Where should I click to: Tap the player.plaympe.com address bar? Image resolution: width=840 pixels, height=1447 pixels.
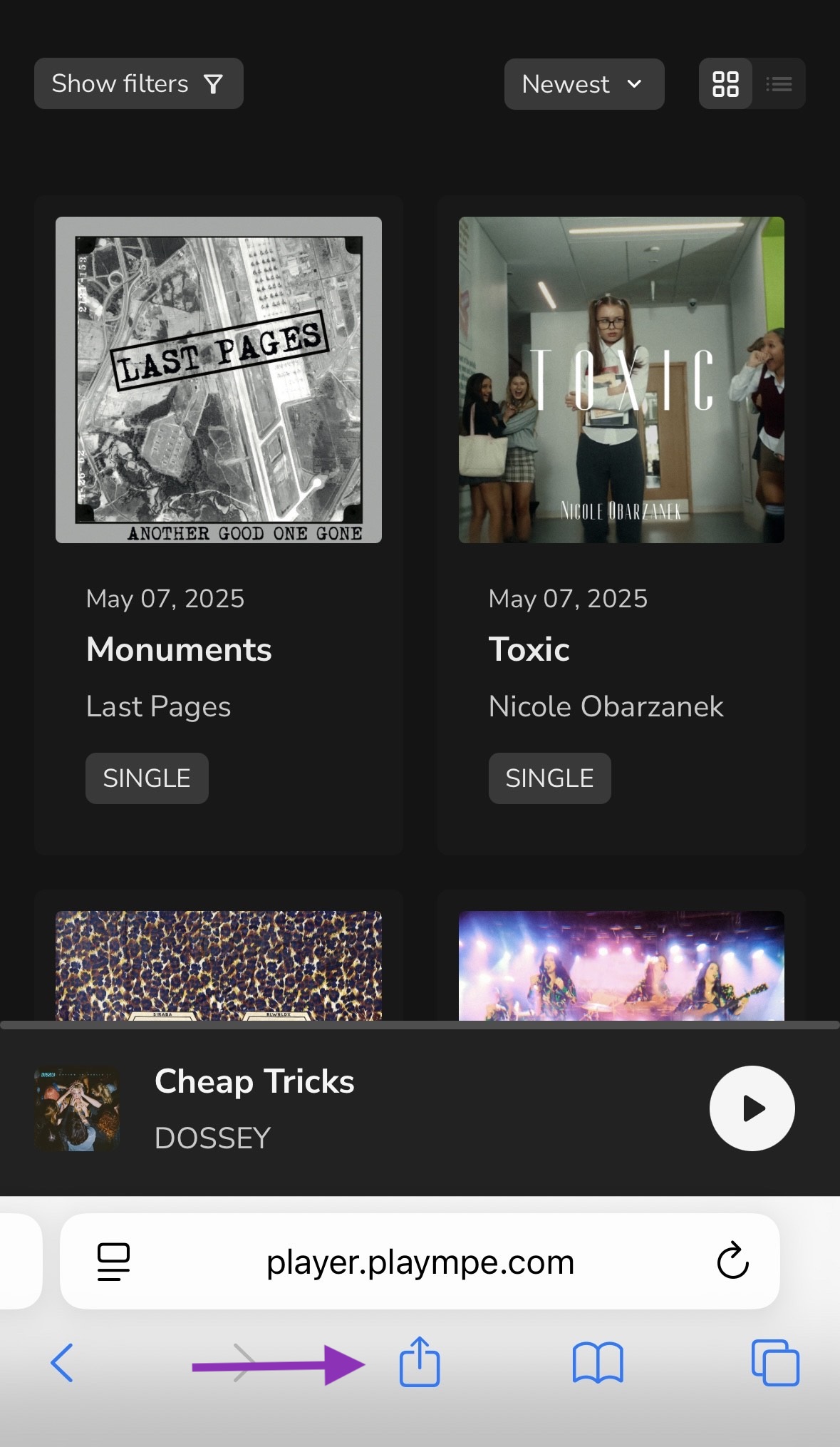(x=420, y=1262)
